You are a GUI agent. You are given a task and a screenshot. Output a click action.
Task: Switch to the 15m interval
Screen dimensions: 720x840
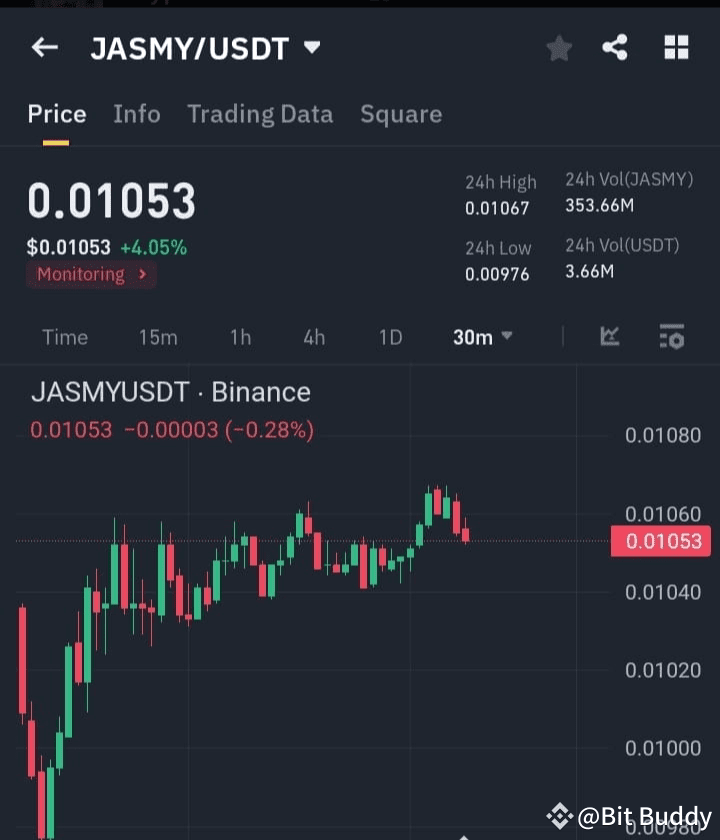tap(158, 338)
